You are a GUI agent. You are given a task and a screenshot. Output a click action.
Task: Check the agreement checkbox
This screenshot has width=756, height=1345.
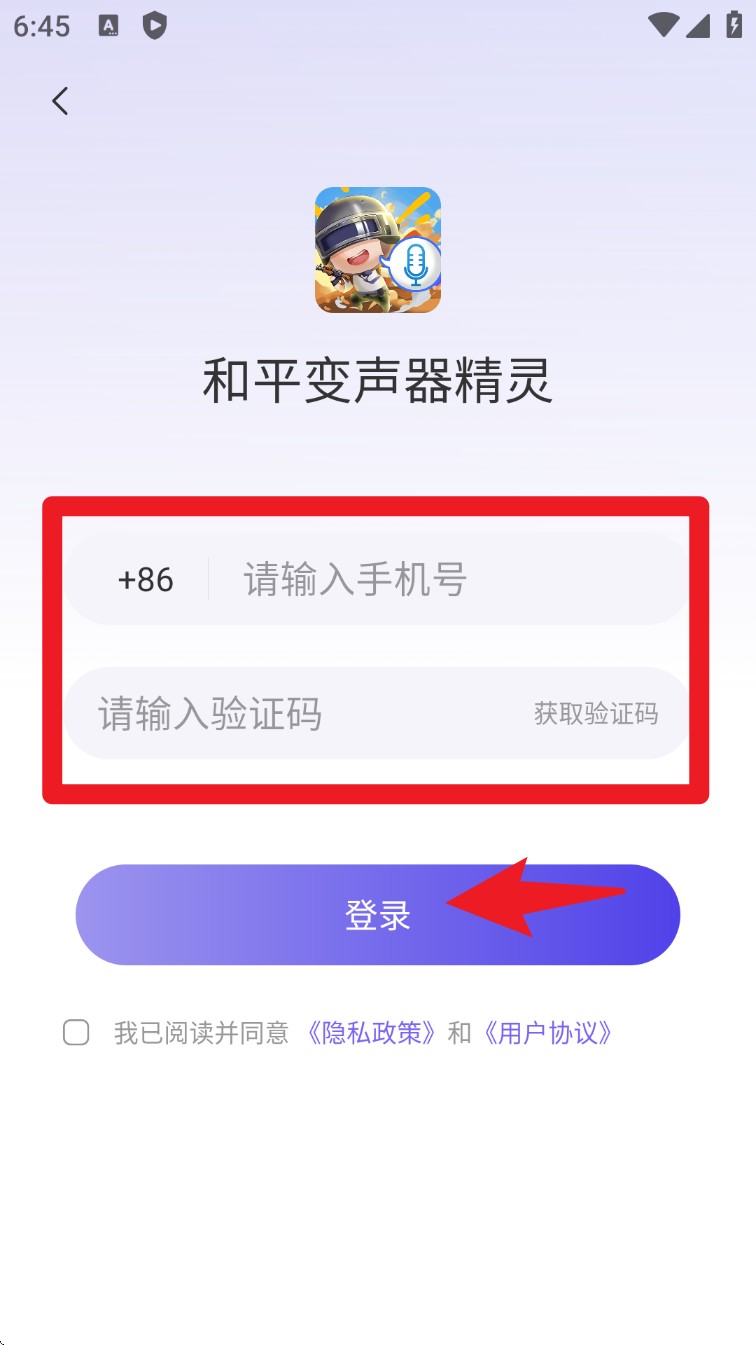(76, 1033)
